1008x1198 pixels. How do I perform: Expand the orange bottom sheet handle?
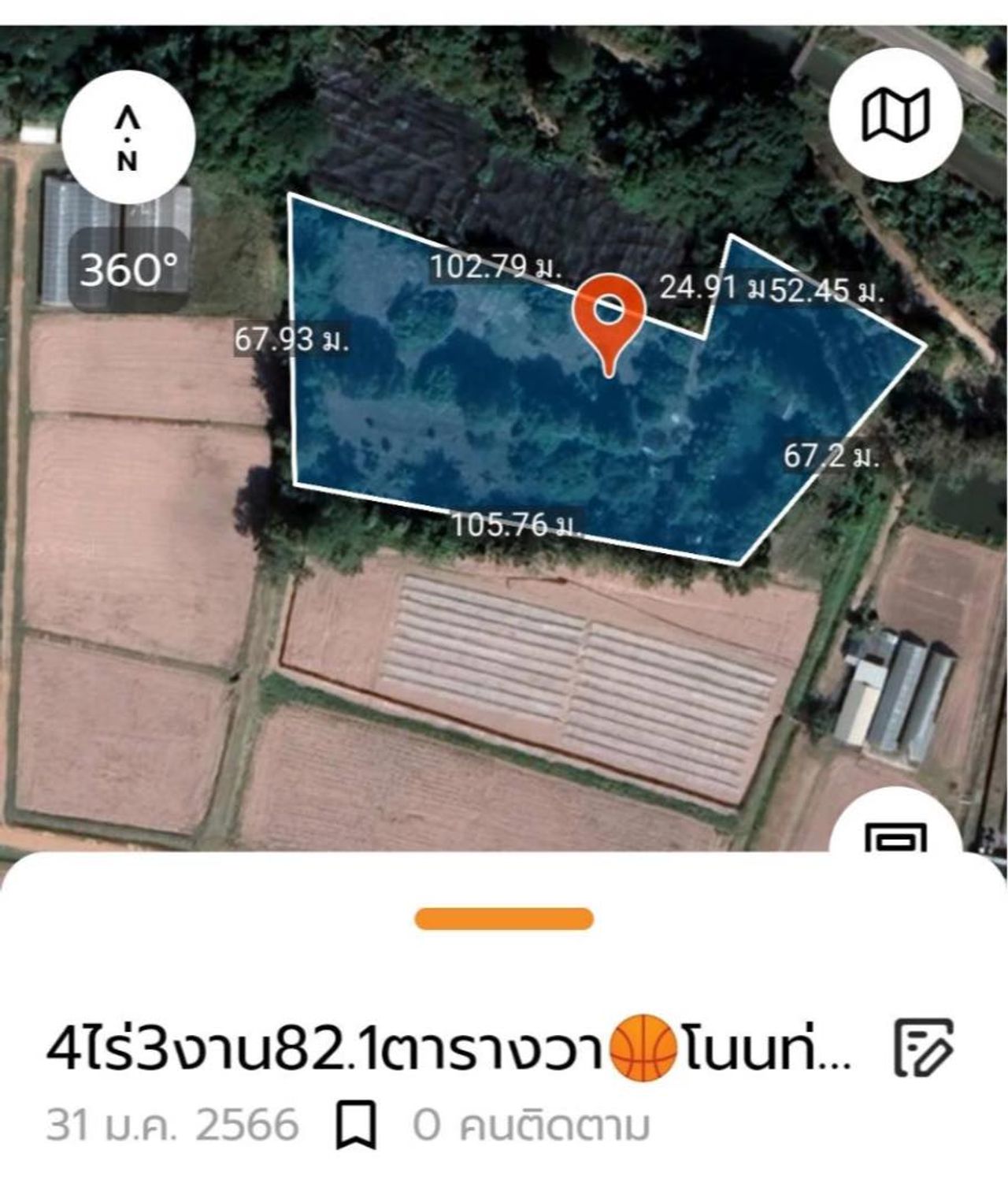[x=504, y=918]
